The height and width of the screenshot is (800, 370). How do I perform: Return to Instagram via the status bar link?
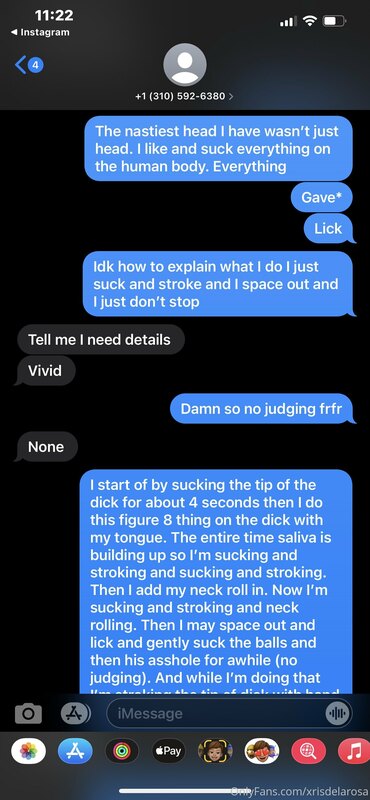pos(39,32)
